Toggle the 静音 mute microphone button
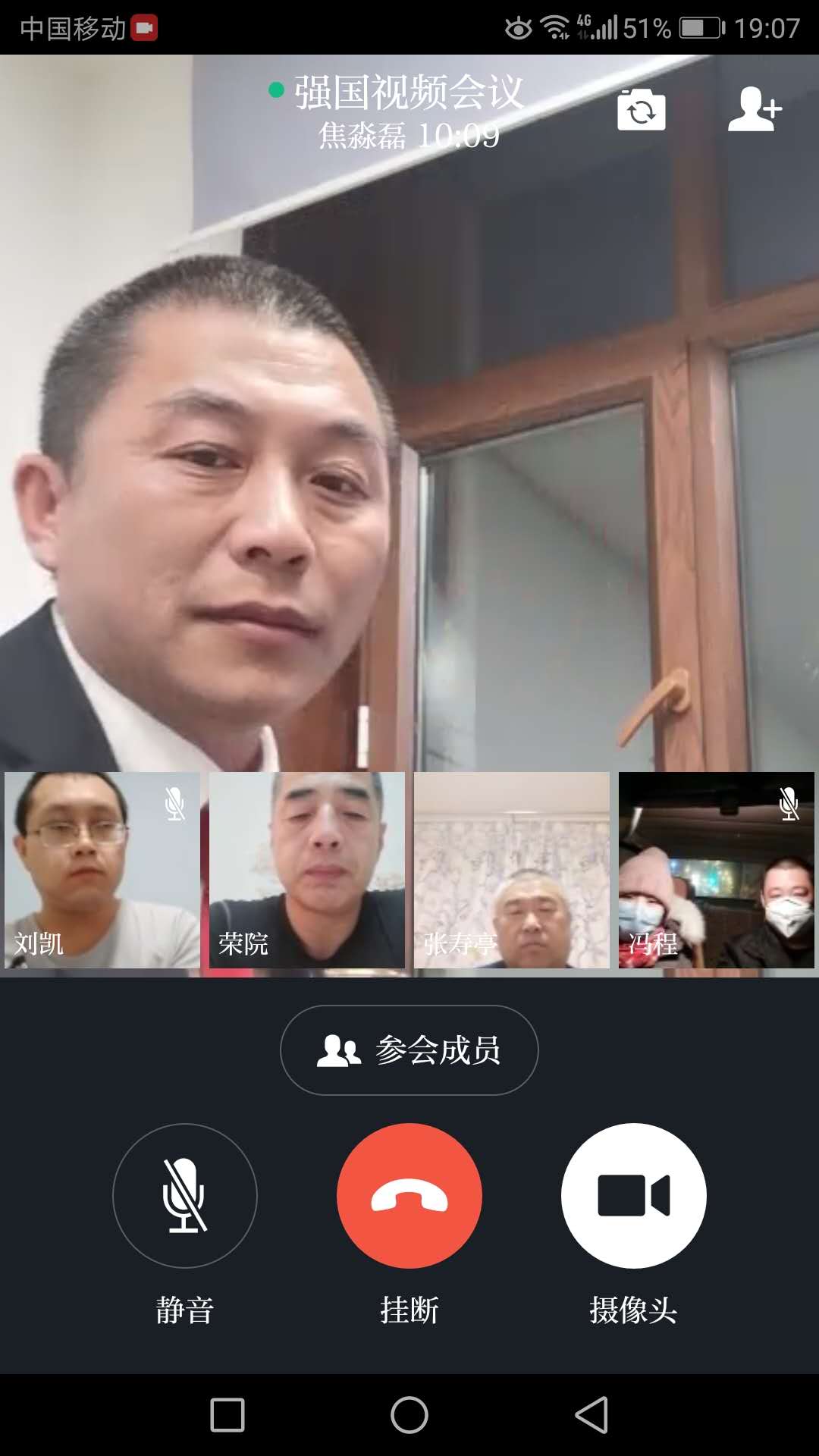Image resolution: width=819 pixels, height=1456 pixels. click(185, 1196)
